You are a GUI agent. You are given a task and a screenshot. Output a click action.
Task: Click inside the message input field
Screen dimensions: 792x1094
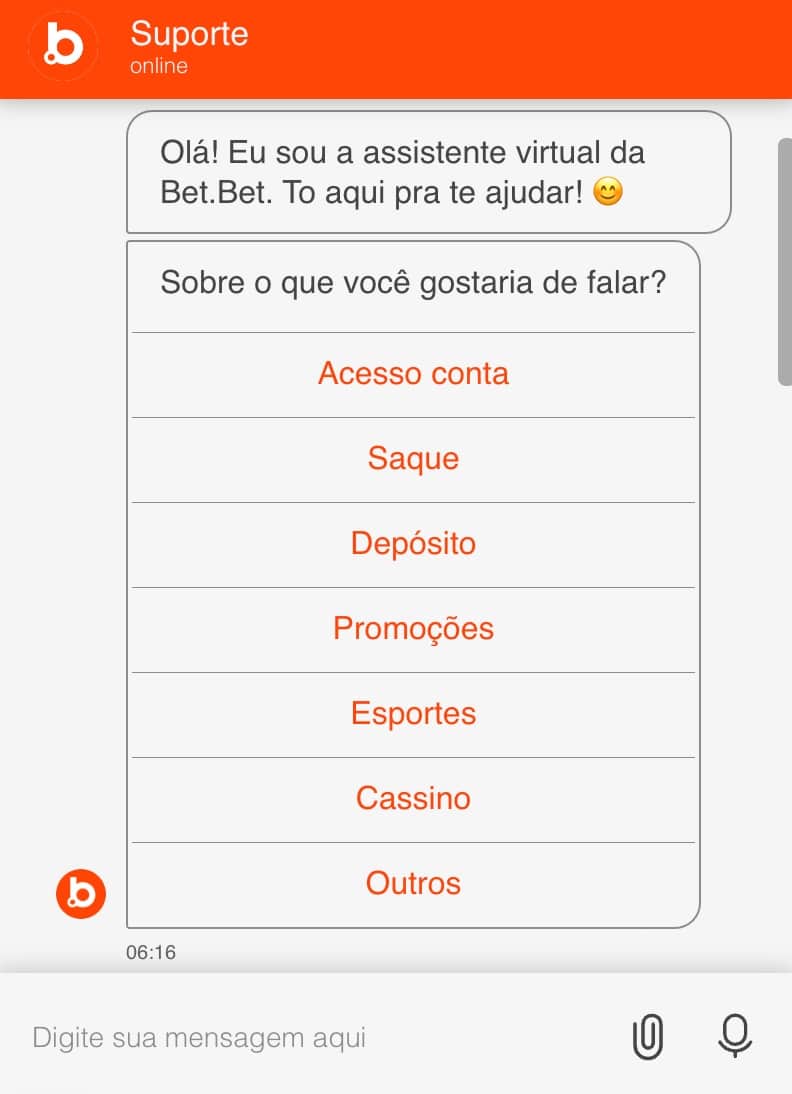tap(300, 1037)
